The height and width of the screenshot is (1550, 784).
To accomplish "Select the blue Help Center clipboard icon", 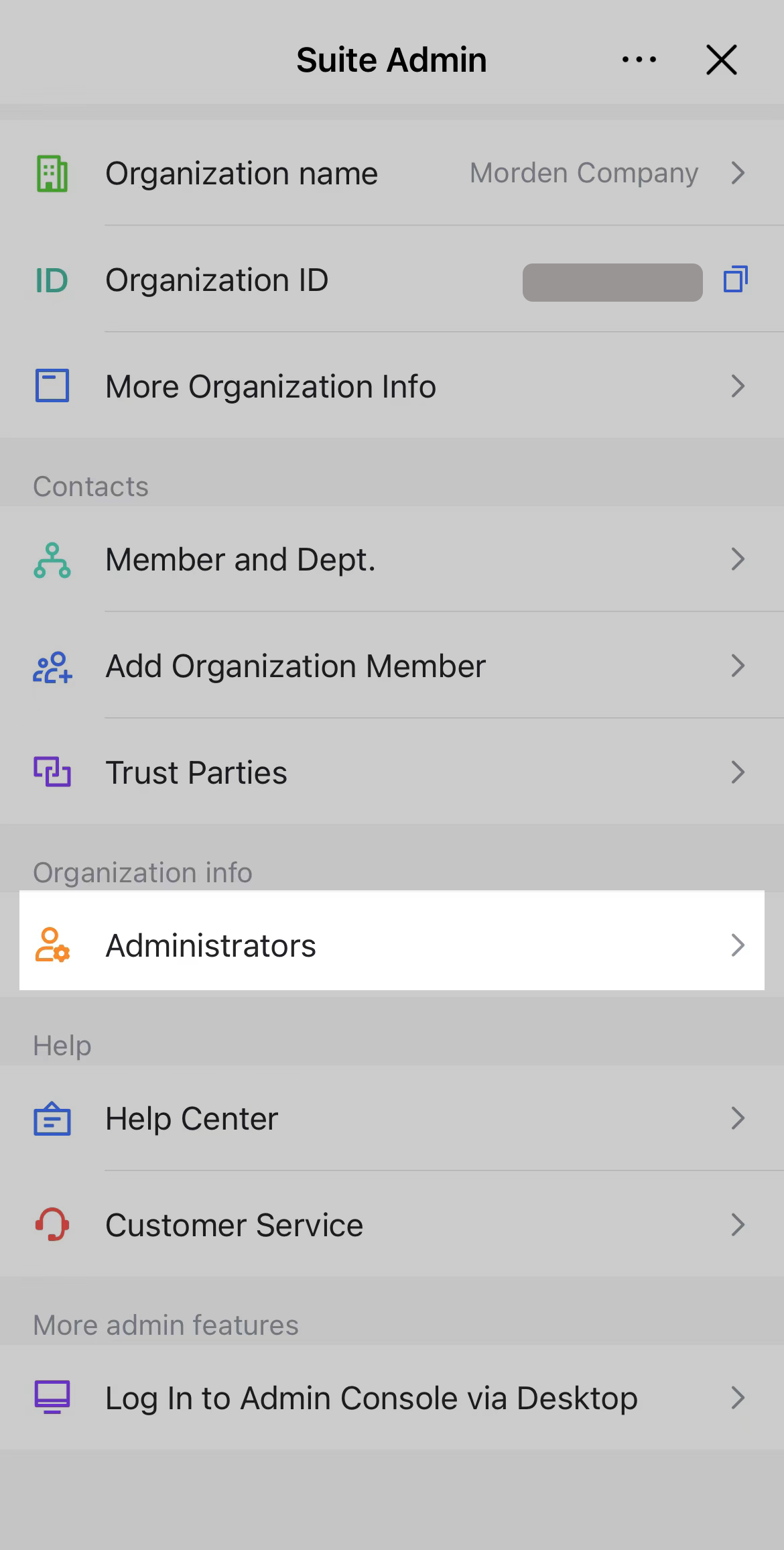I will [52, 1118].
